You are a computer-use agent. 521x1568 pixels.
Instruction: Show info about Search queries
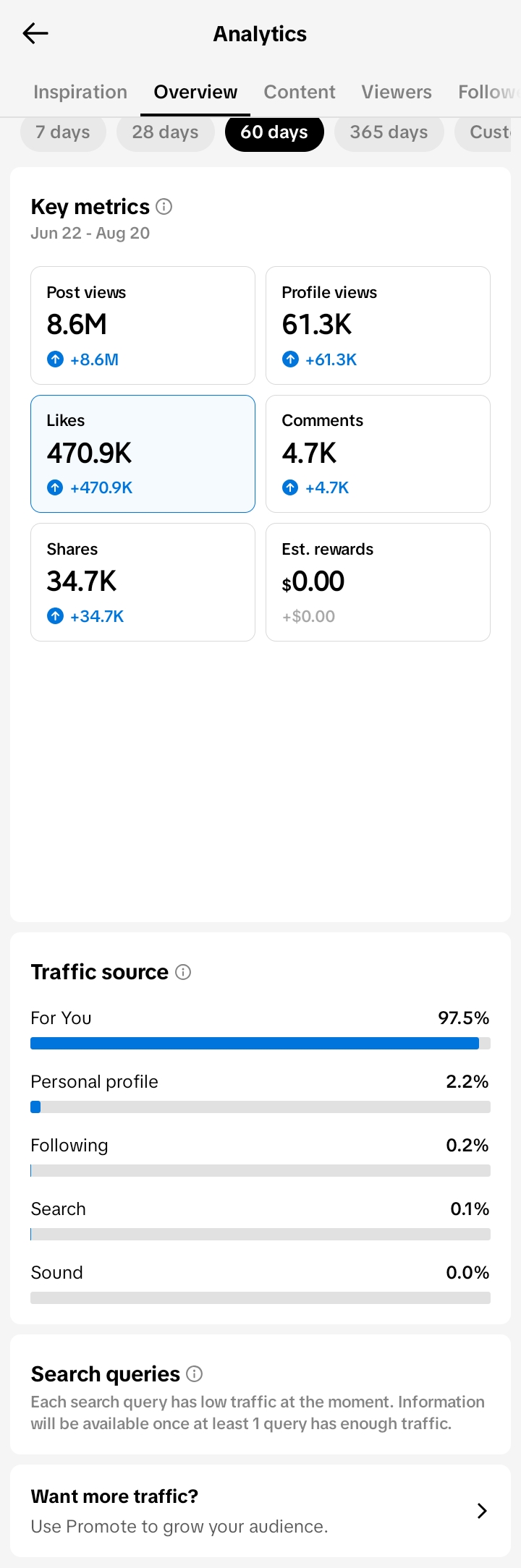click(x=195, y=1373)
